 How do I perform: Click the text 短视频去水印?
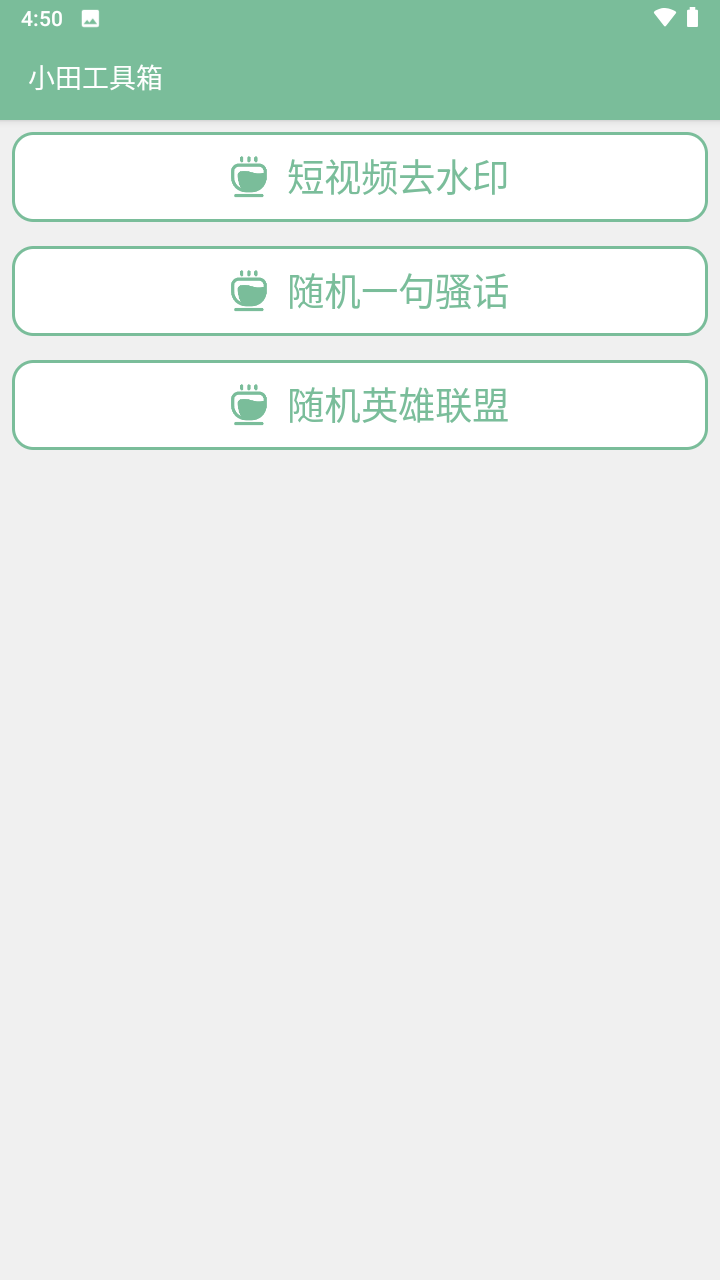click(396, 176)
